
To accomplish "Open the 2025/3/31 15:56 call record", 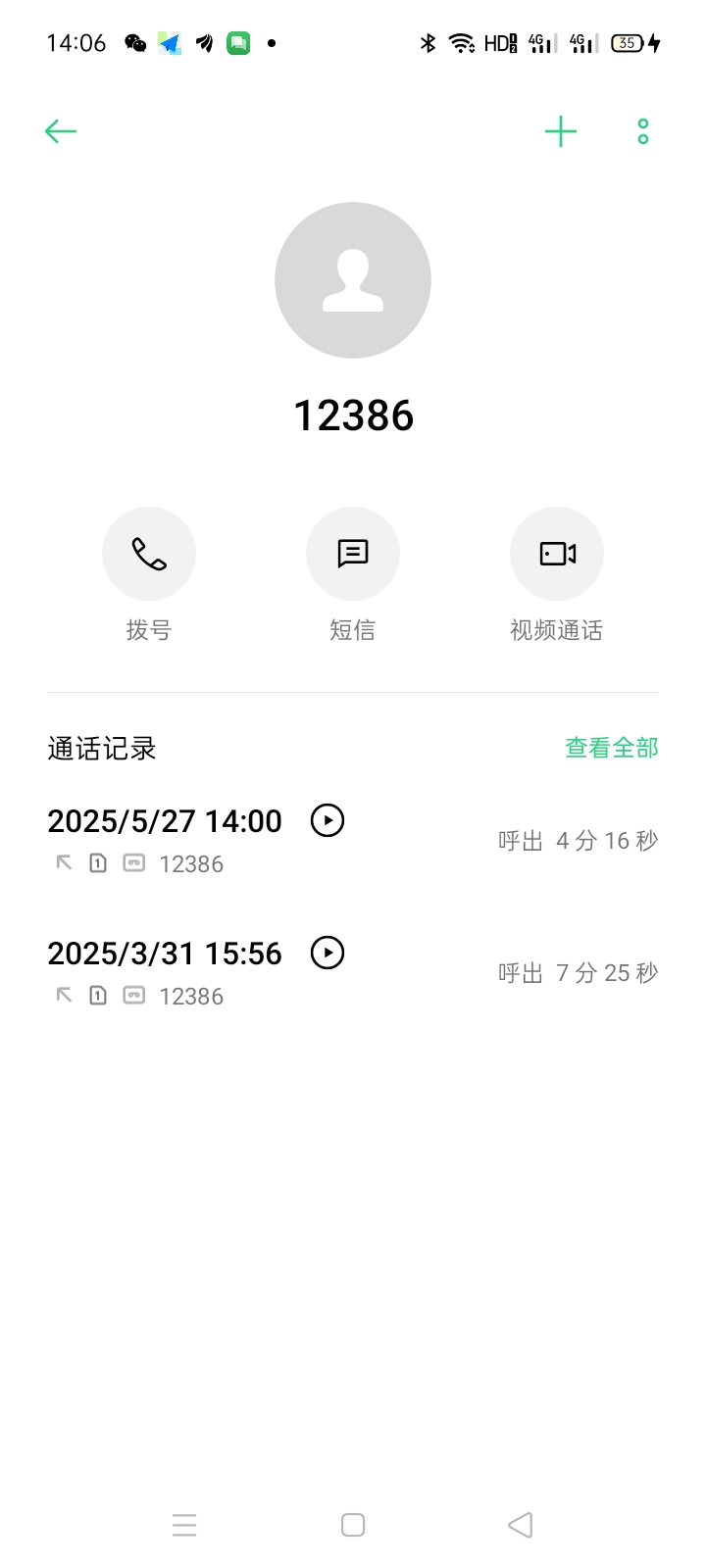I will tap(353, 973).
